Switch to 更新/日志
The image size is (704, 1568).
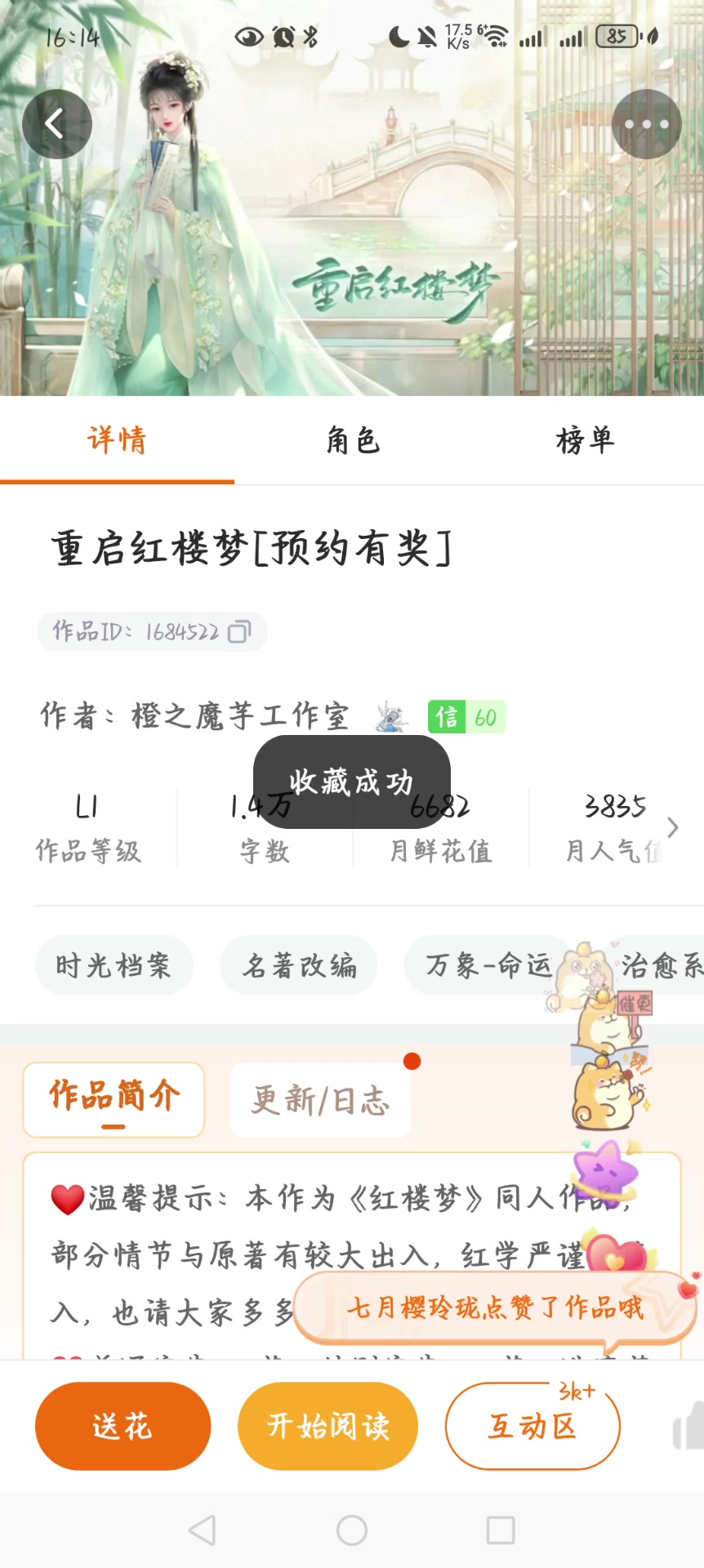click(320, 1100)
